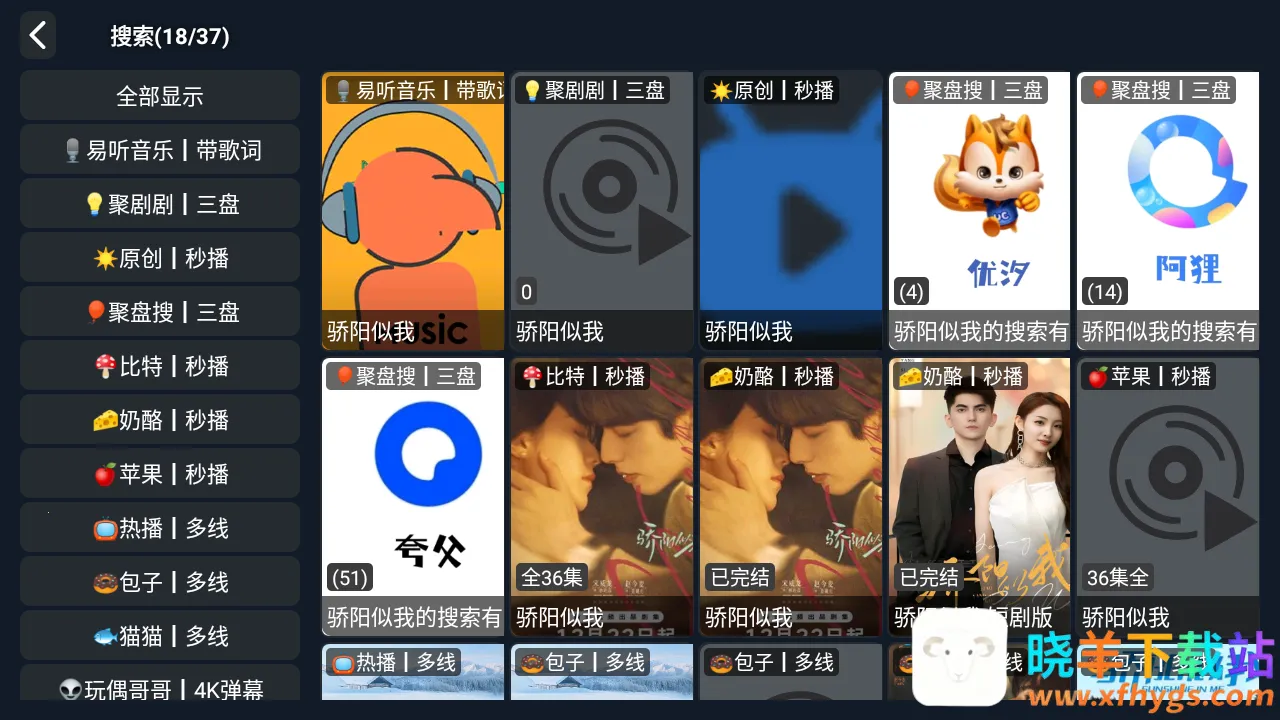Show results from 热播丨多线

tap(160, 528)
